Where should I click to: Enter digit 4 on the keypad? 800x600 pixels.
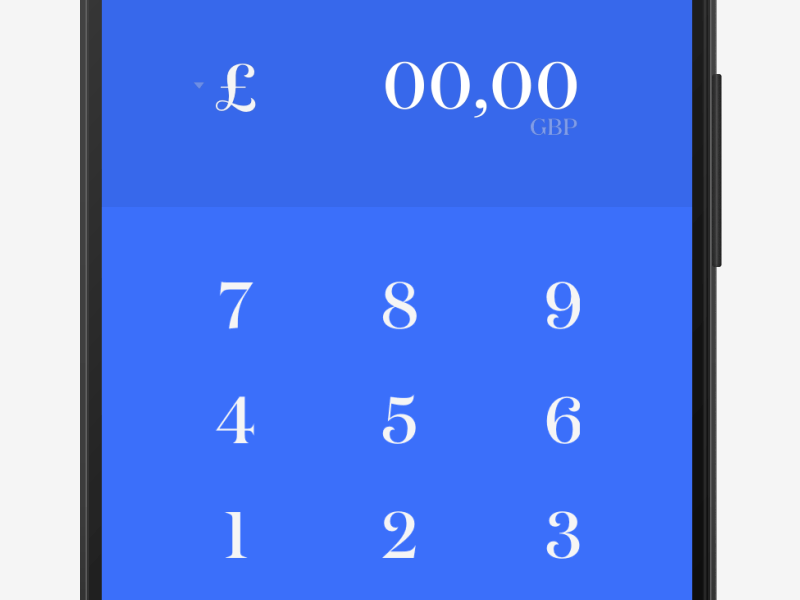click(235, 421)
